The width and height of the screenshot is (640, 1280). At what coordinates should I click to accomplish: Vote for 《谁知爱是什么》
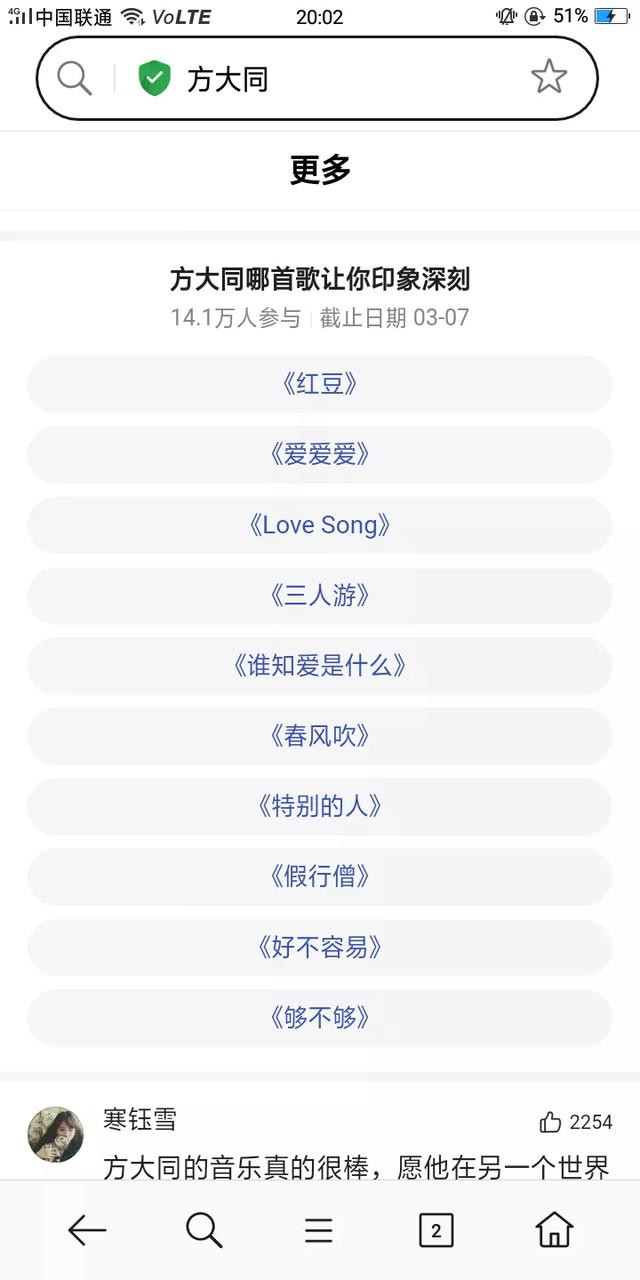pos(320,666)
